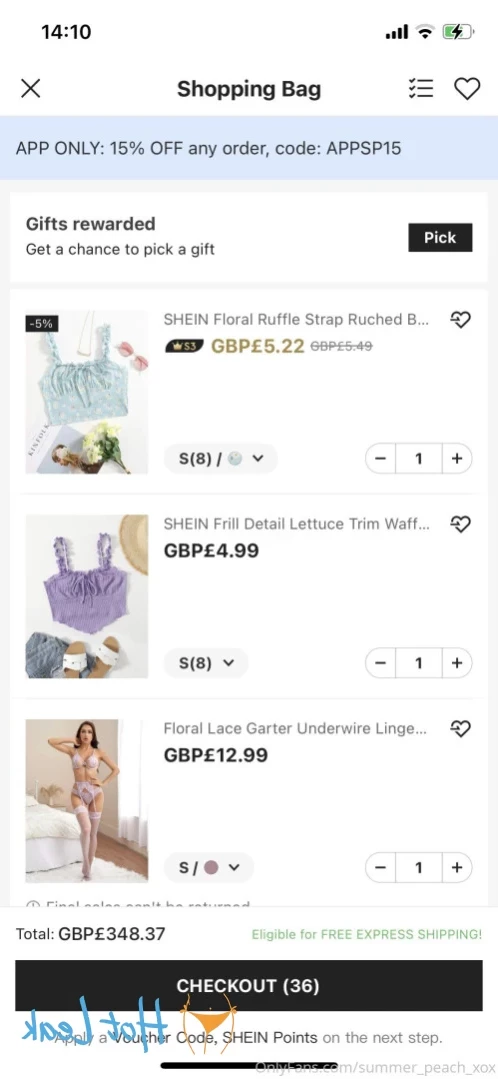Decrease quantity of Floral Ruffle Strap top
This screenshot has width=498, height=1079.
point(380,459)
